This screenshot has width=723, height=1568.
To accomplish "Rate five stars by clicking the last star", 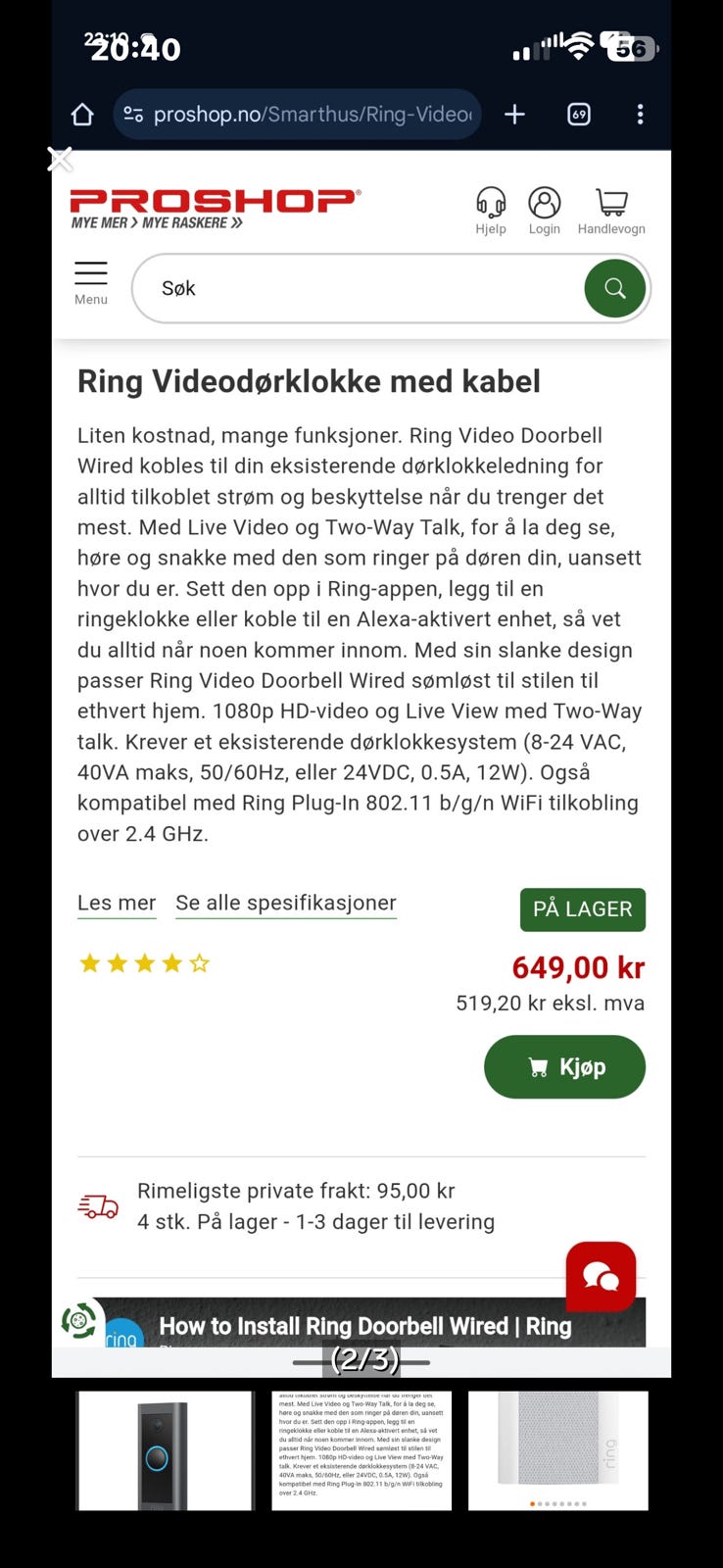I will (201, 962).
